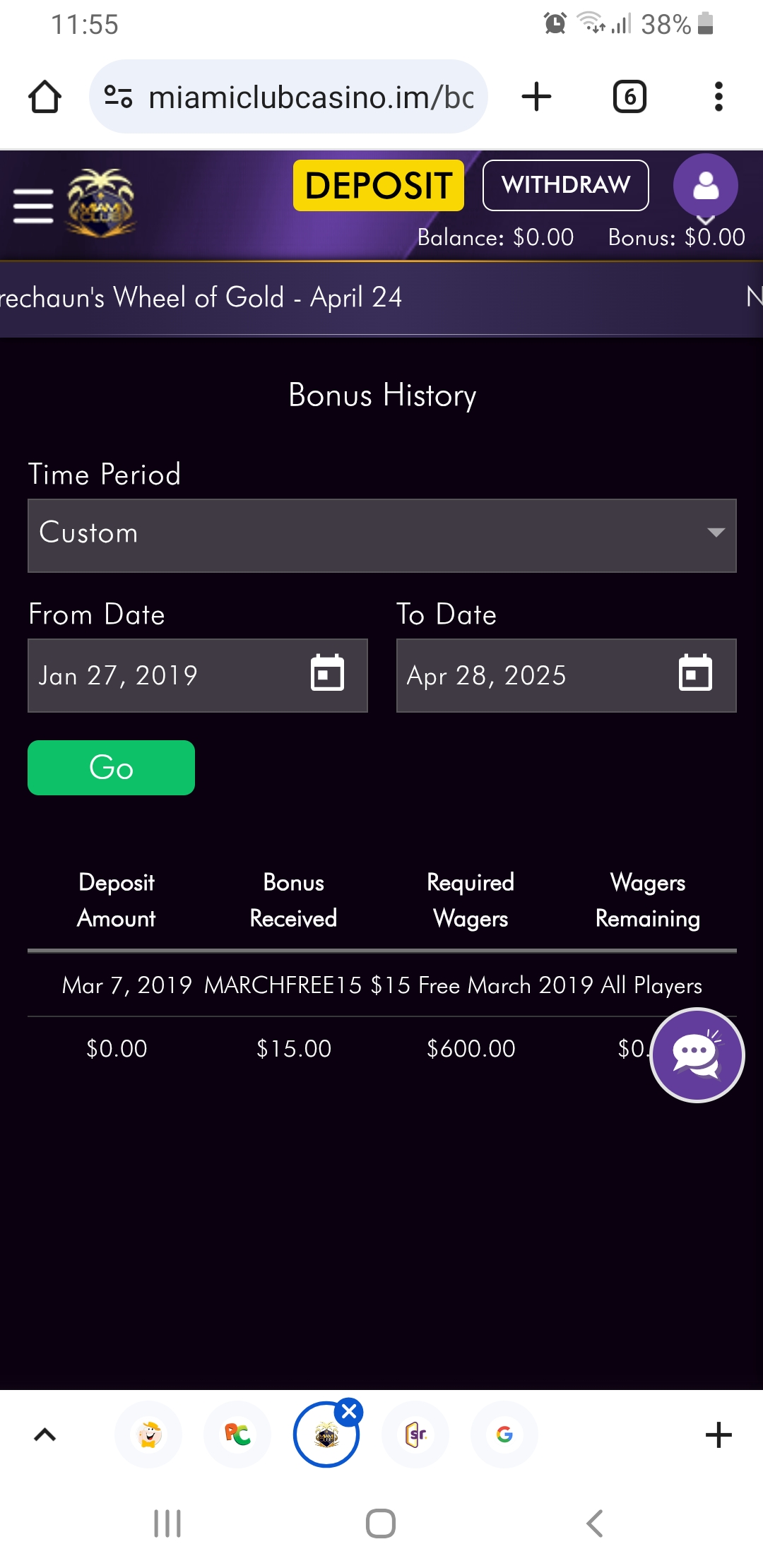
Task: Add a new tab from the bottom tab strip
Action: pyautogui.click(x=718, y=1435)
